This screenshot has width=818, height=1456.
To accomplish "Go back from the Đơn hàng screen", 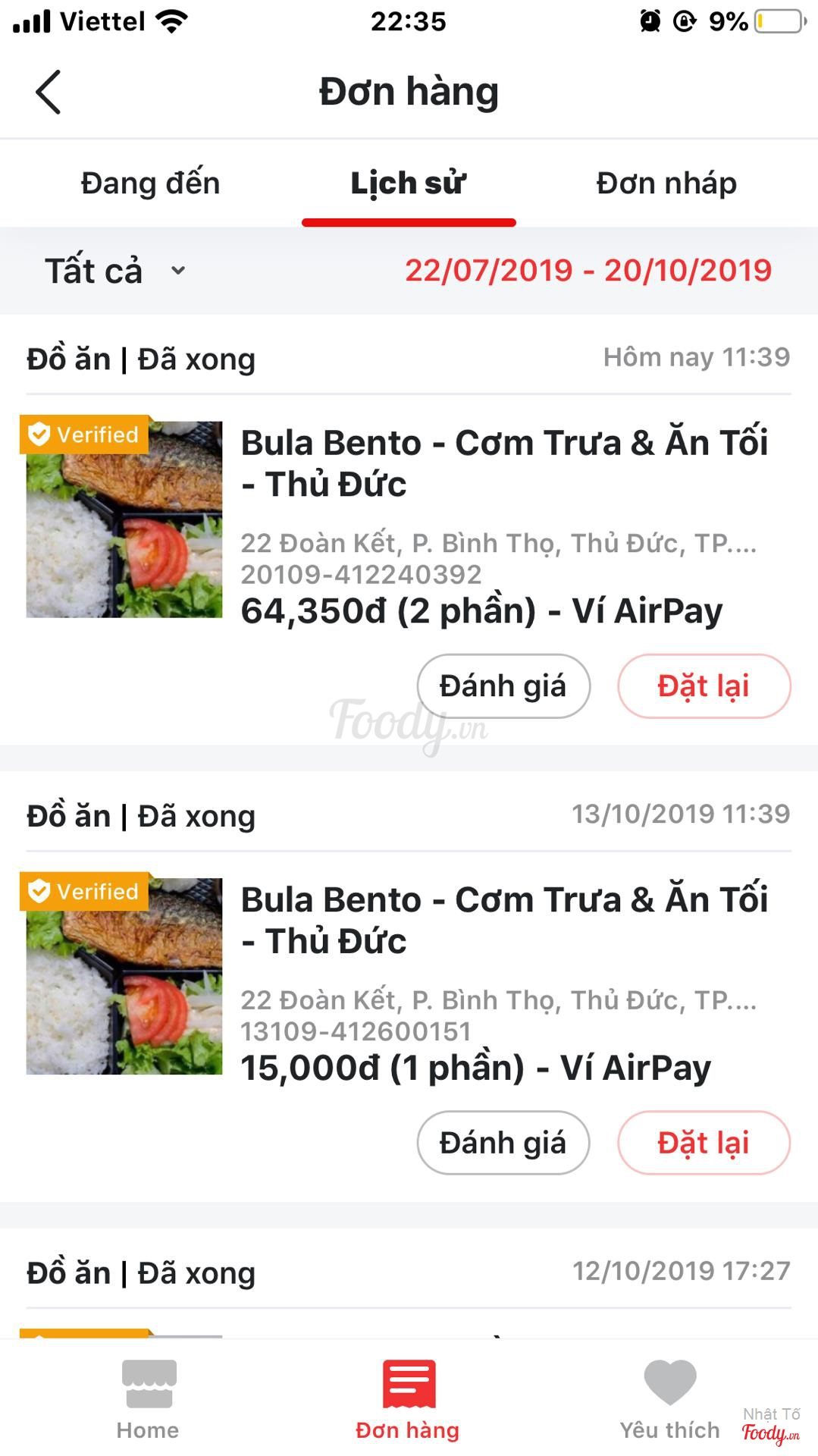I will pos(48,93).
